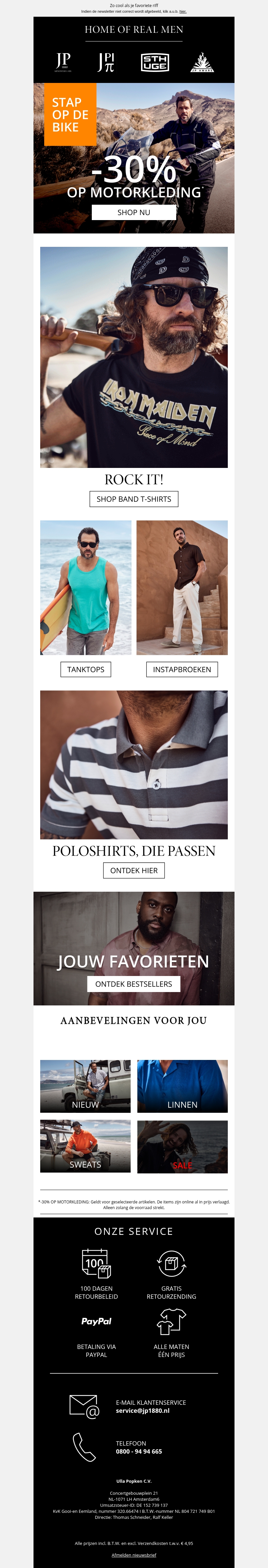The image size is (268, 1568).
Task: Tap the SHOP NU button
Action: click(133, 212)
